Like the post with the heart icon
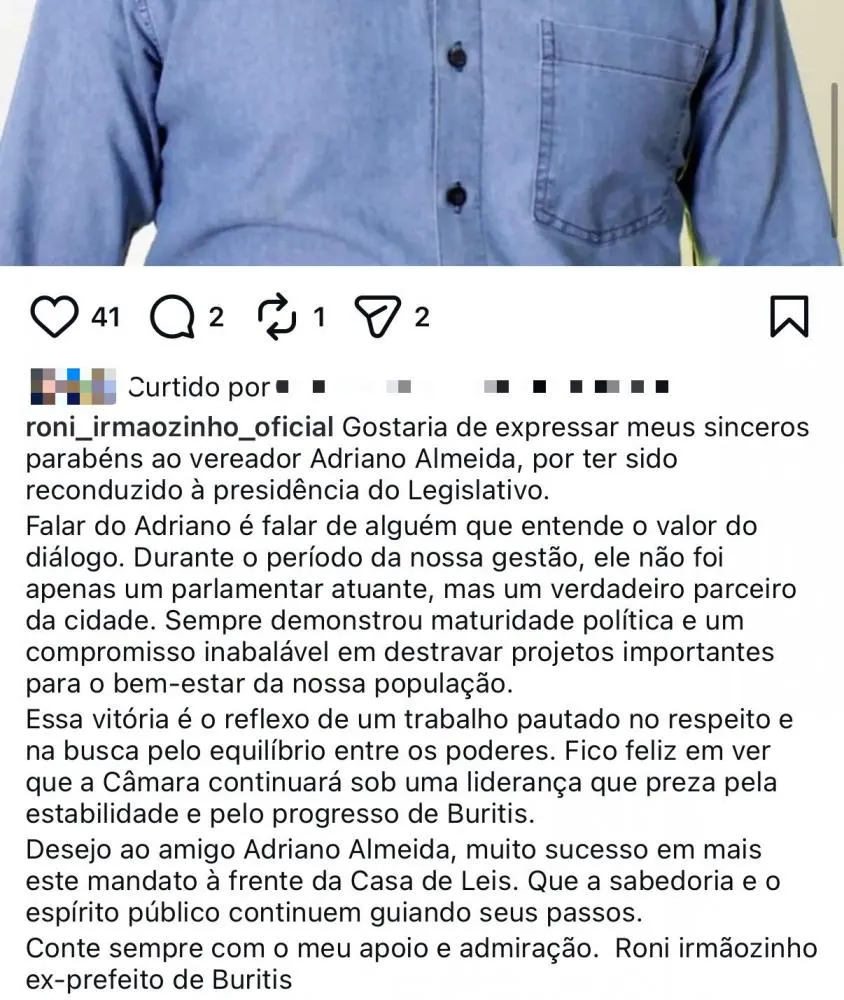The image size is (844, 1000). (x=54, y=317)
